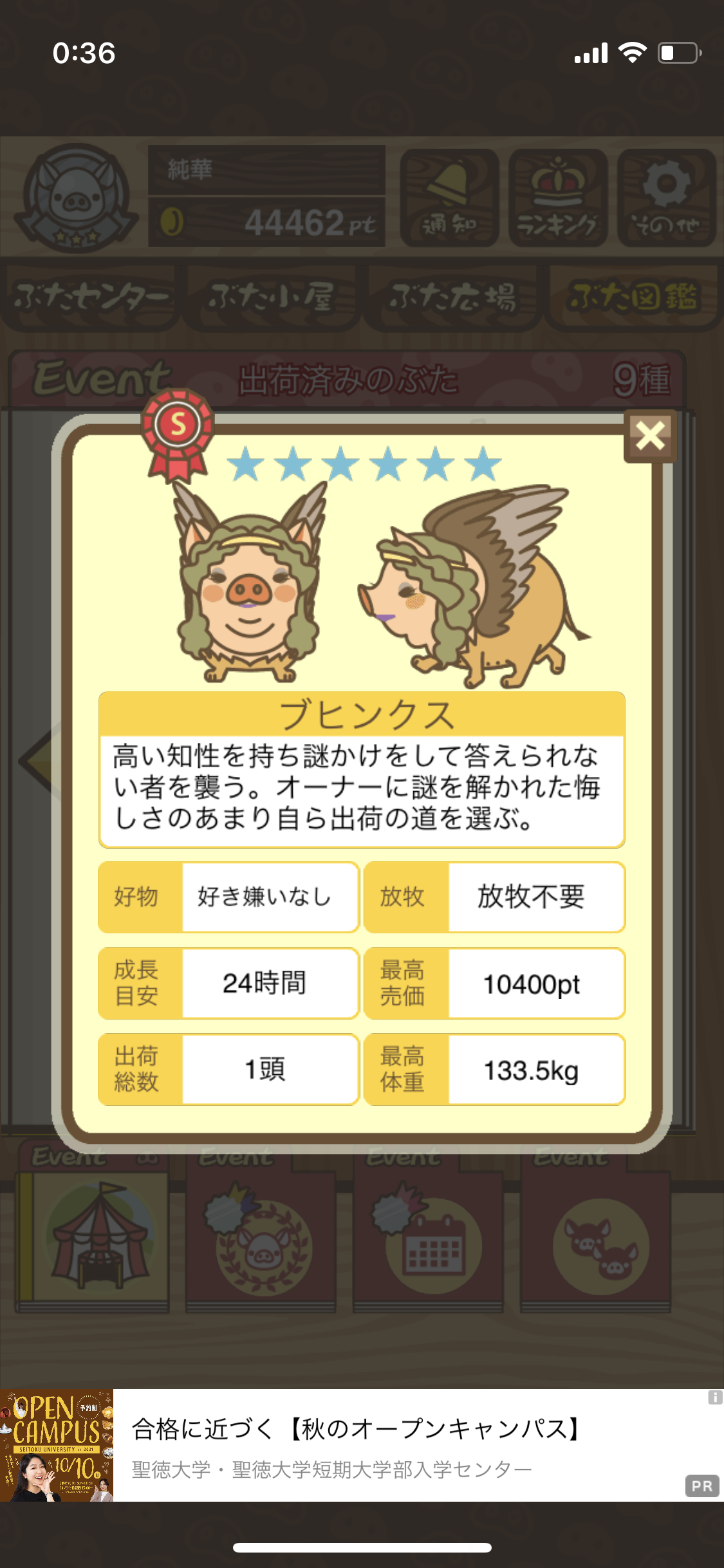Switch to the ぶた広場 tab
Viewport: 724px width, 1568px height.
click(453, 297)
